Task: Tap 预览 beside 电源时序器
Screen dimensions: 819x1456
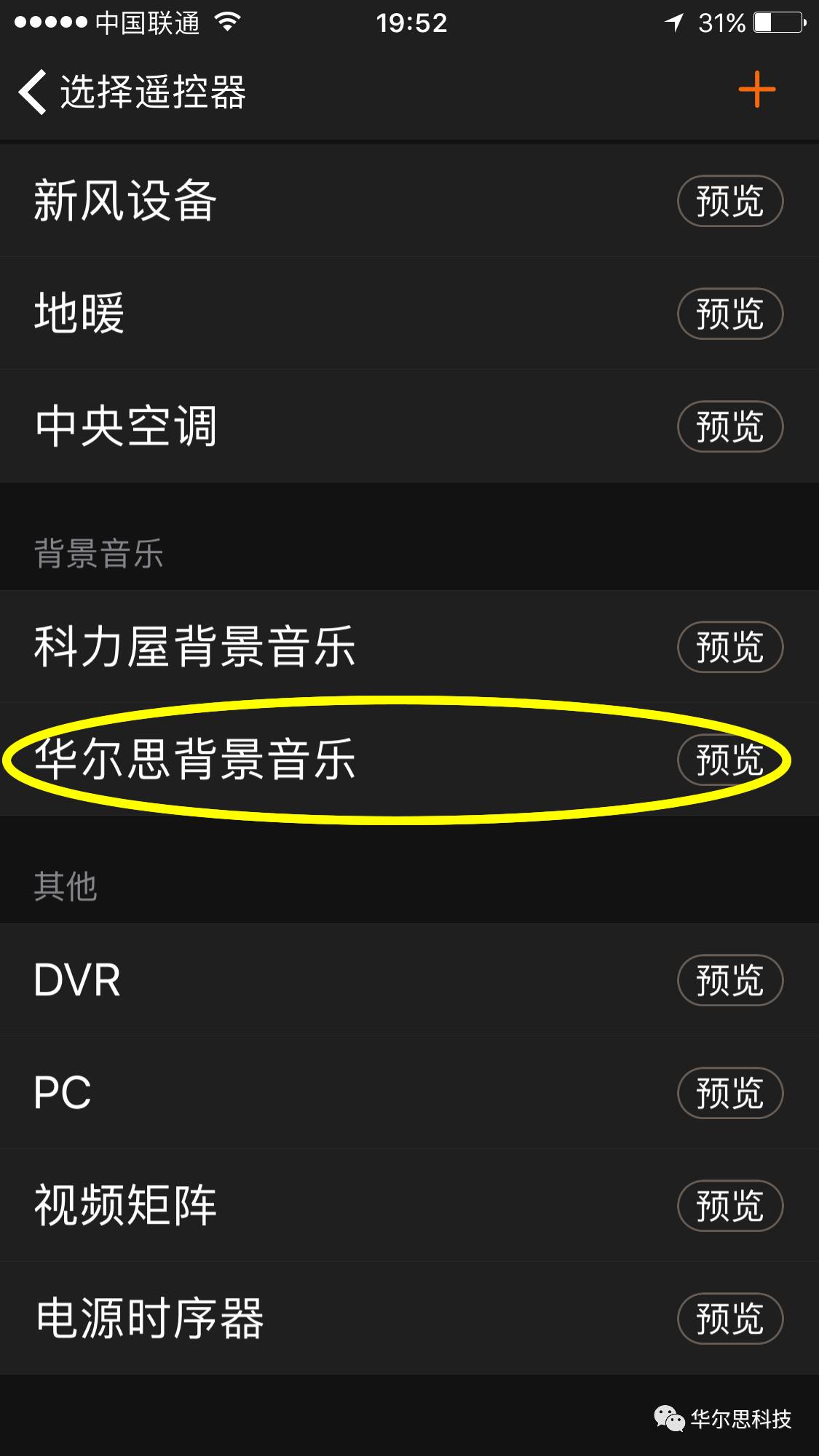Action: click(x=729, y=1318)
